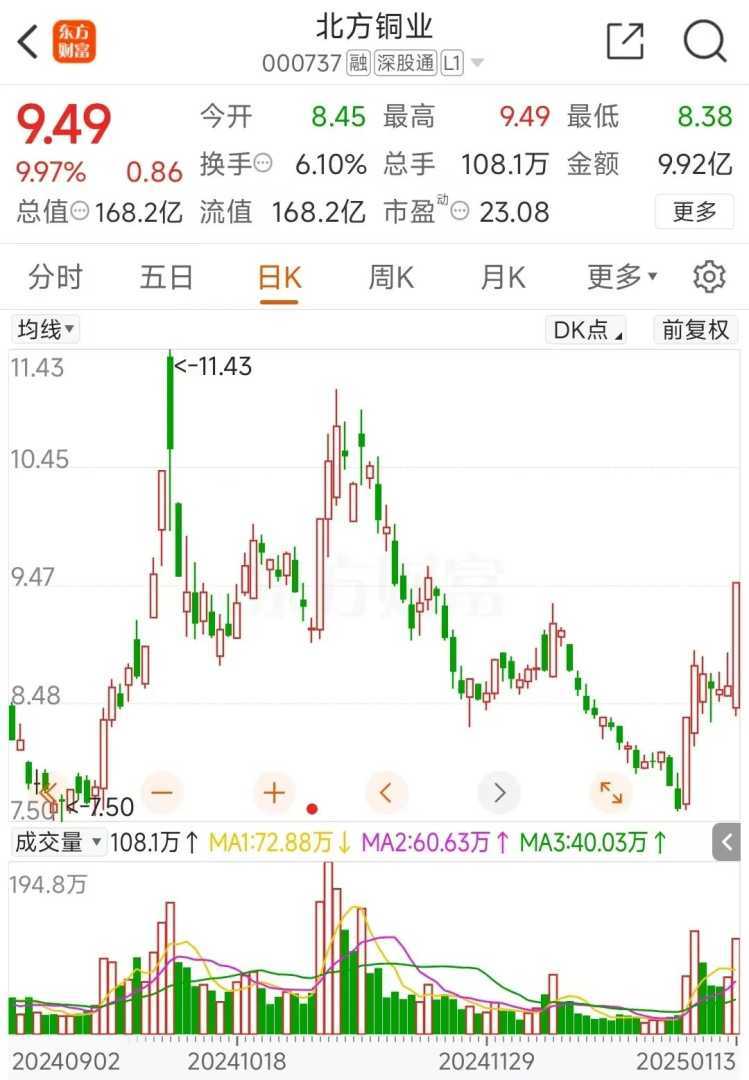The width and height of the screenshot is (749, 1080).
Task: Switch to the 周K chart tab
Action: click(391, 277)
